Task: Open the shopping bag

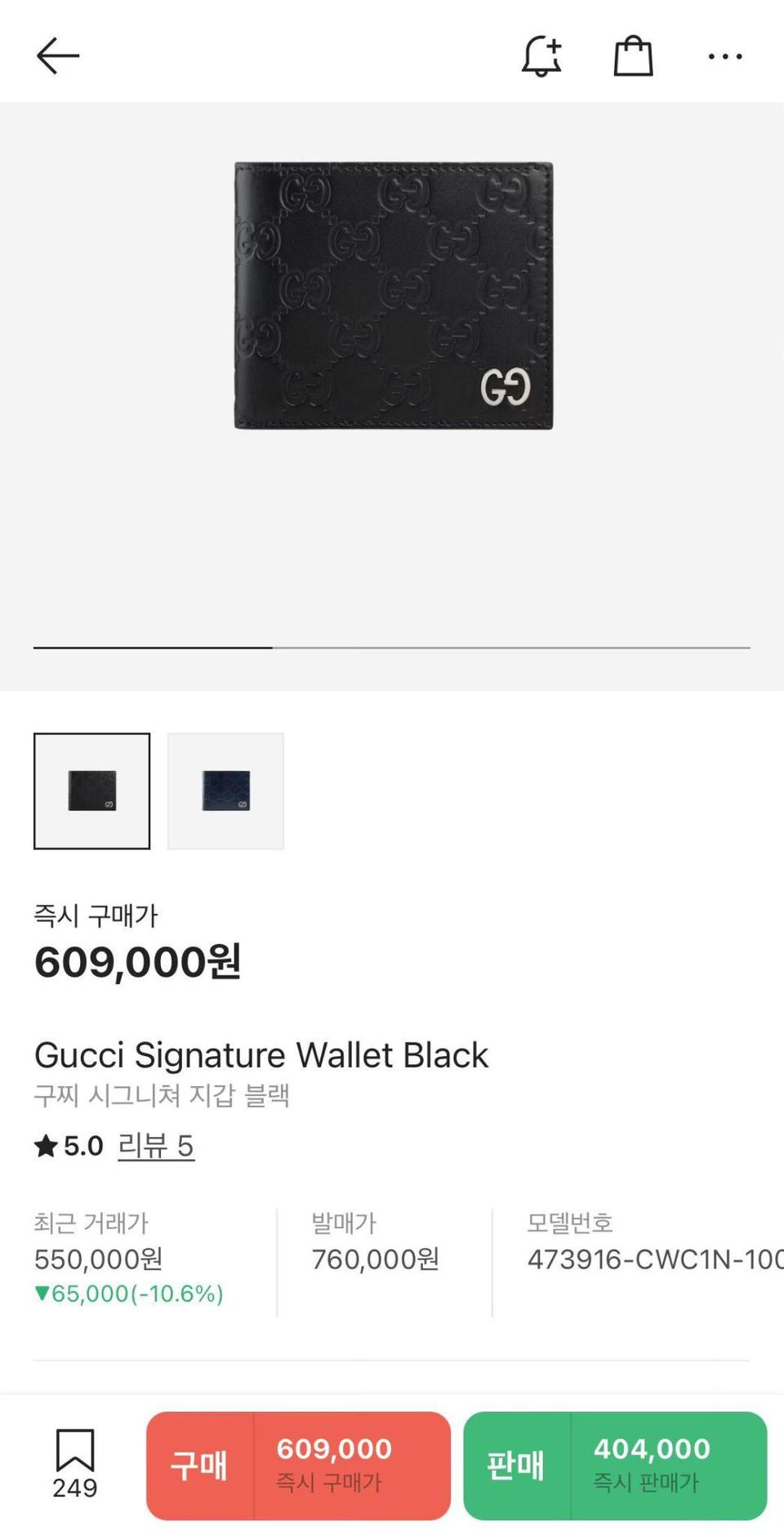Action: [633, 55]
